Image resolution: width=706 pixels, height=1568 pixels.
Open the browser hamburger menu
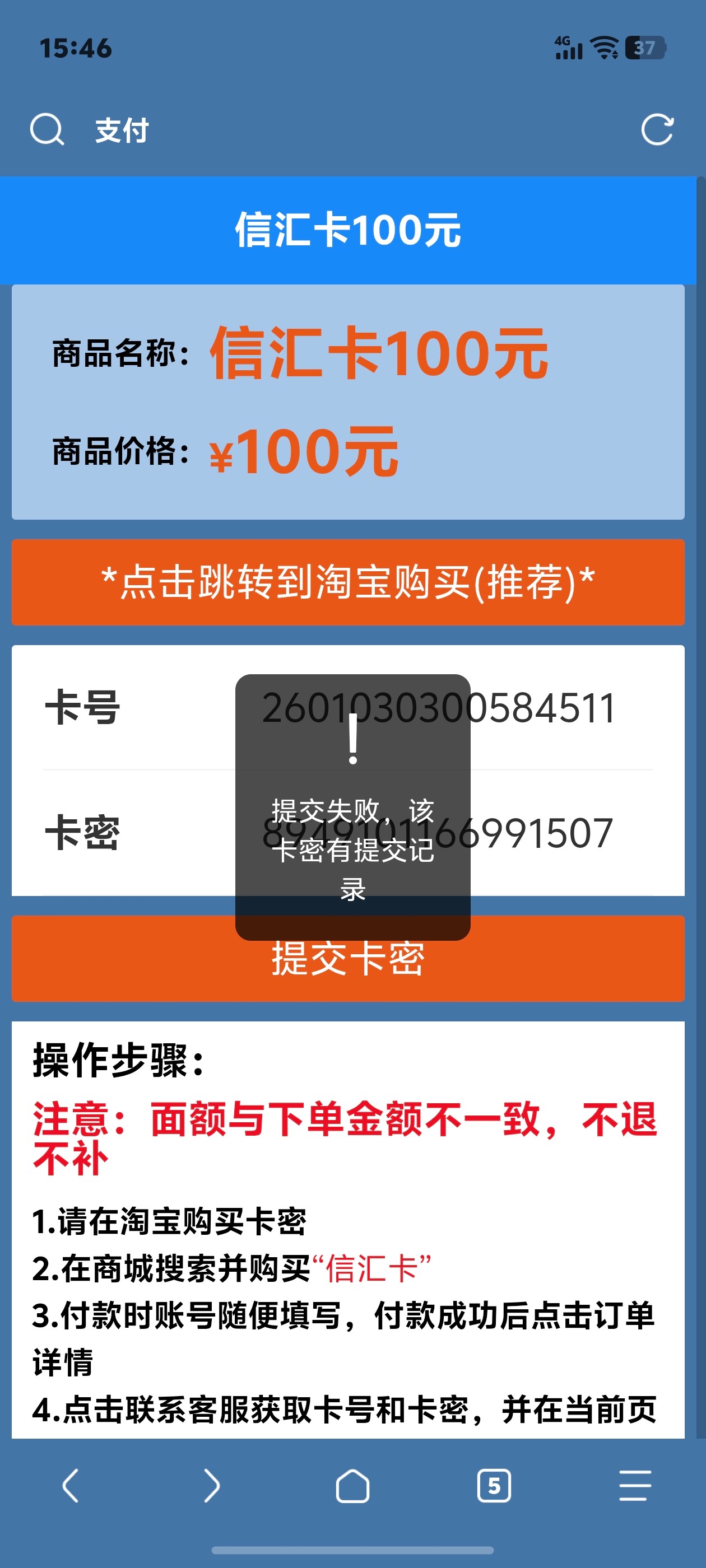pos(635,1486)
